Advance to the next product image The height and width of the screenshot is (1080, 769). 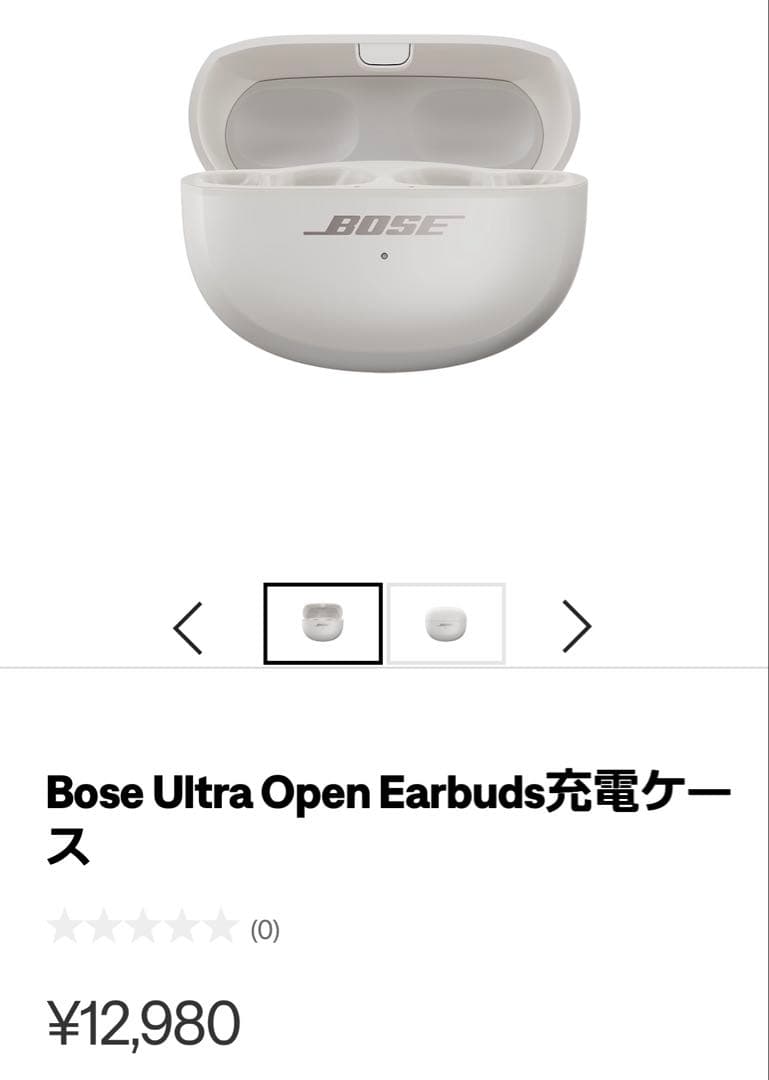pyautogui.click(x=577, y=625)
